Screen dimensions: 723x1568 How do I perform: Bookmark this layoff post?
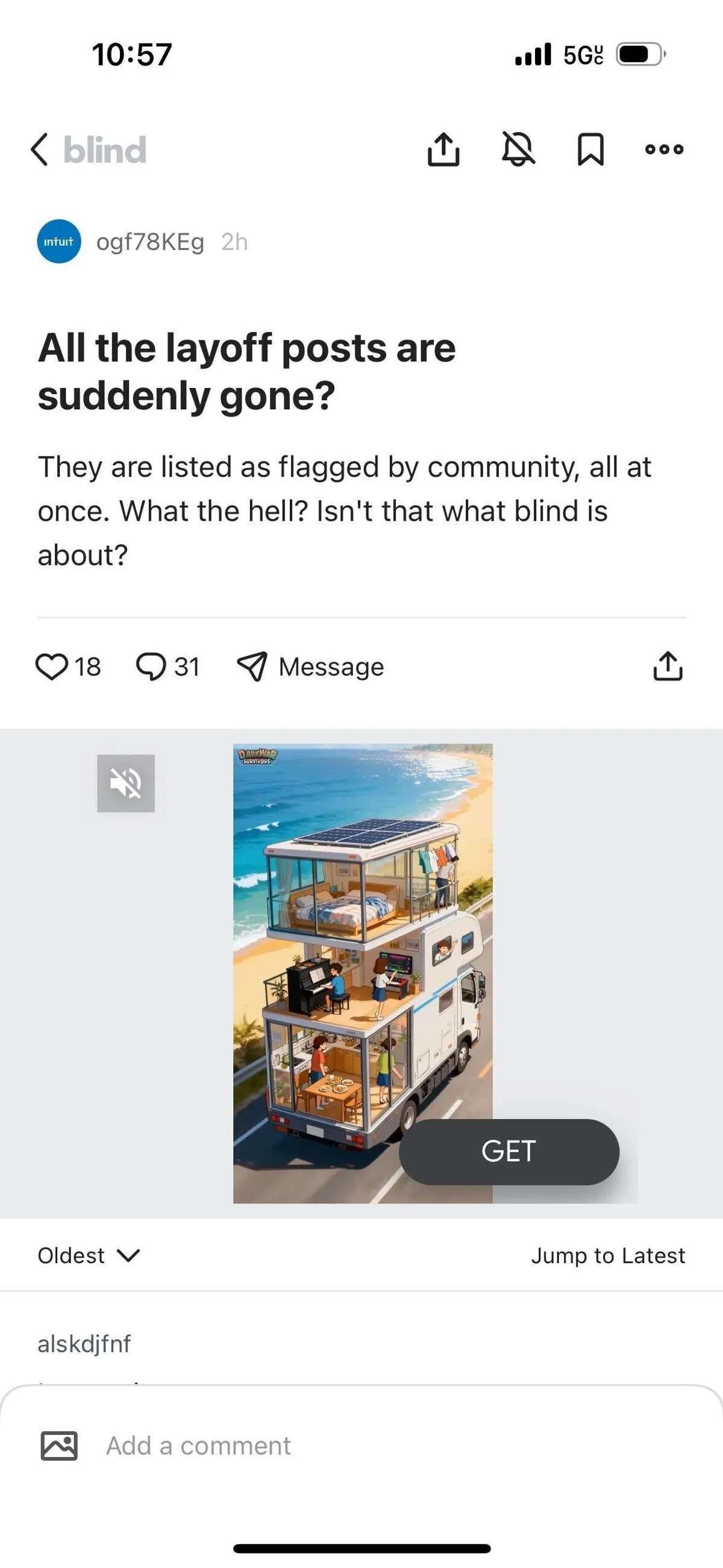(x=590, y=149)
